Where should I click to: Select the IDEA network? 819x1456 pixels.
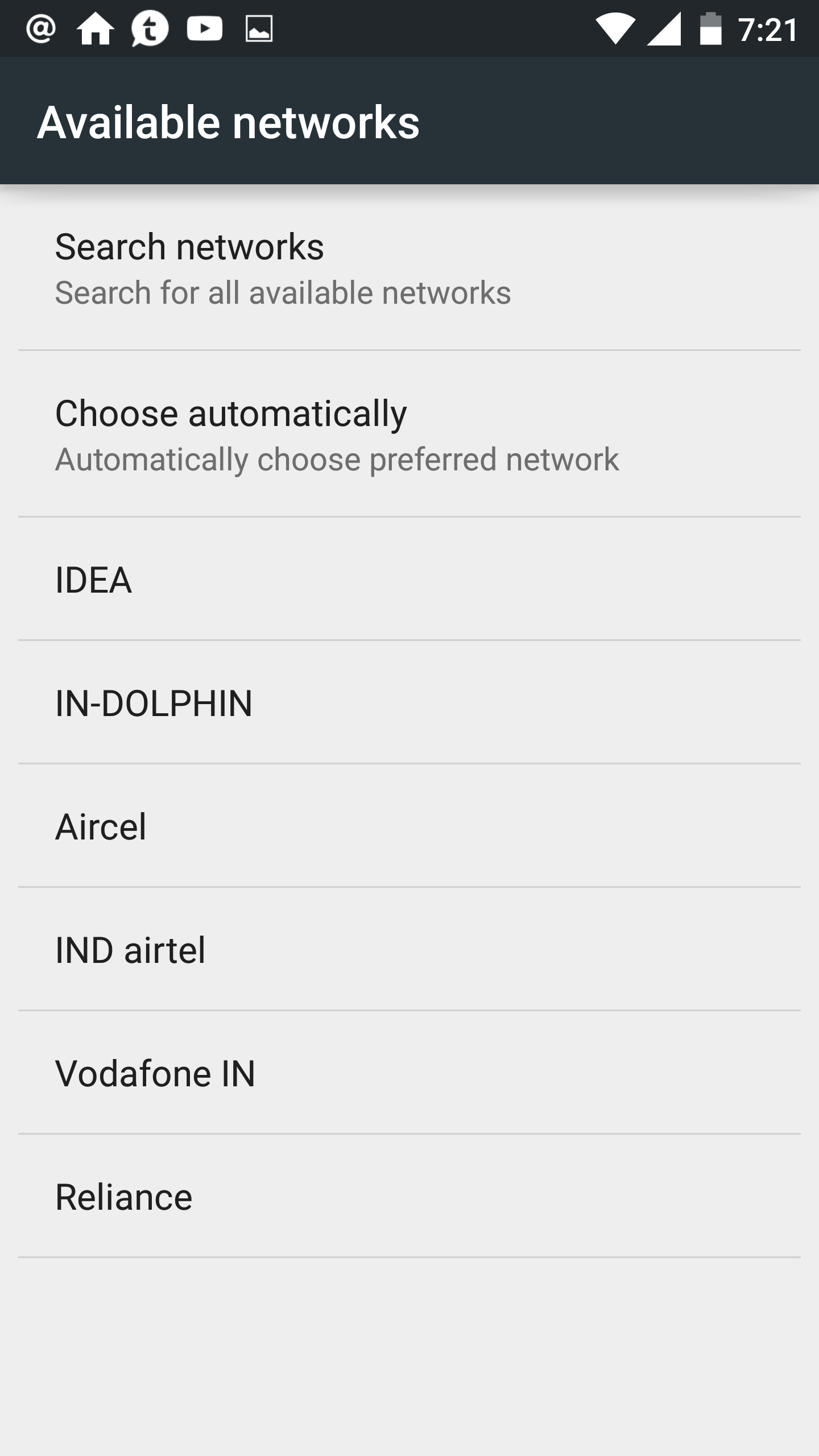[x=409, y=580]
